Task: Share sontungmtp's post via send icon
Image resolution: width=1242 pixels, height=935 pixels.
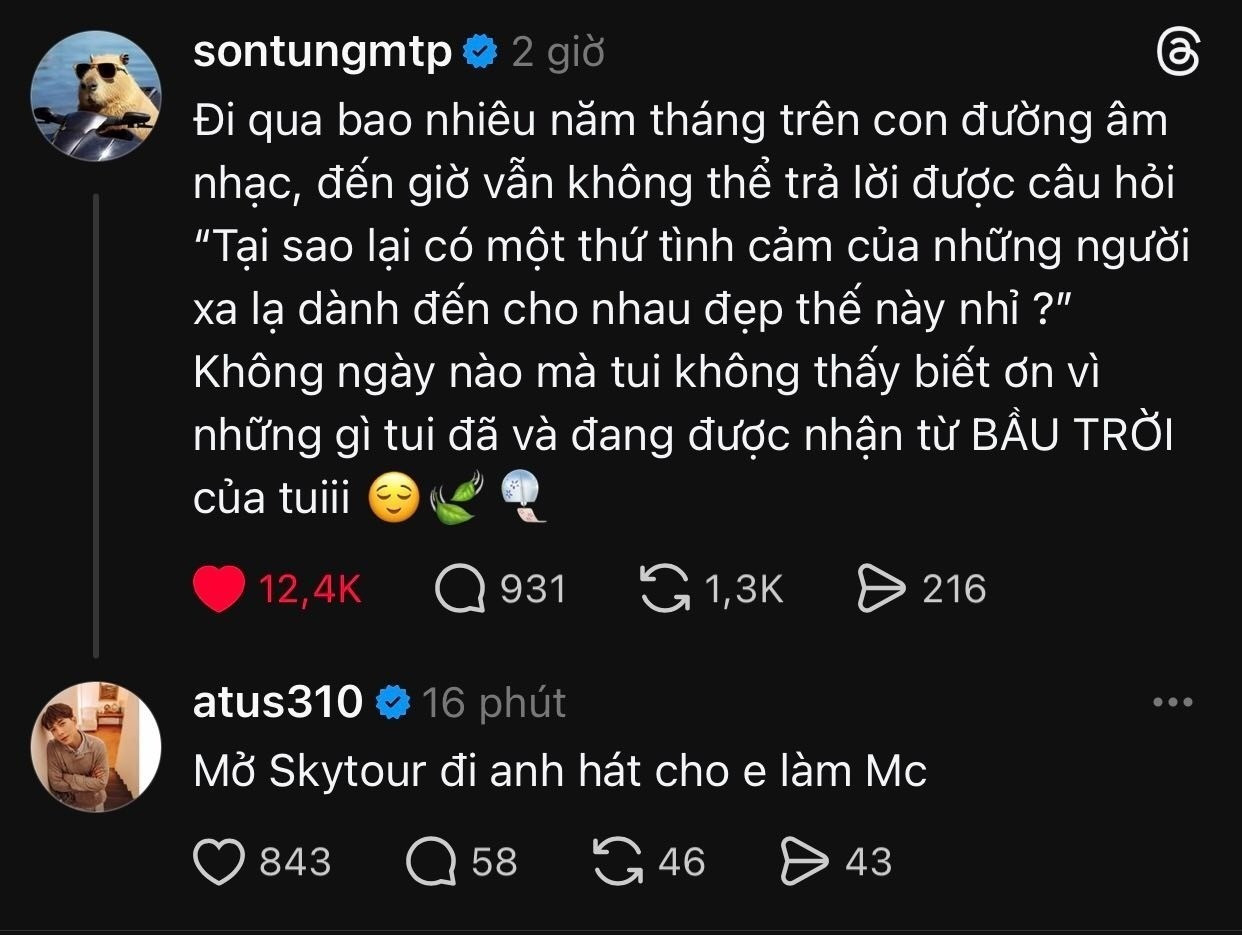Action: click(x=881, y=589)
